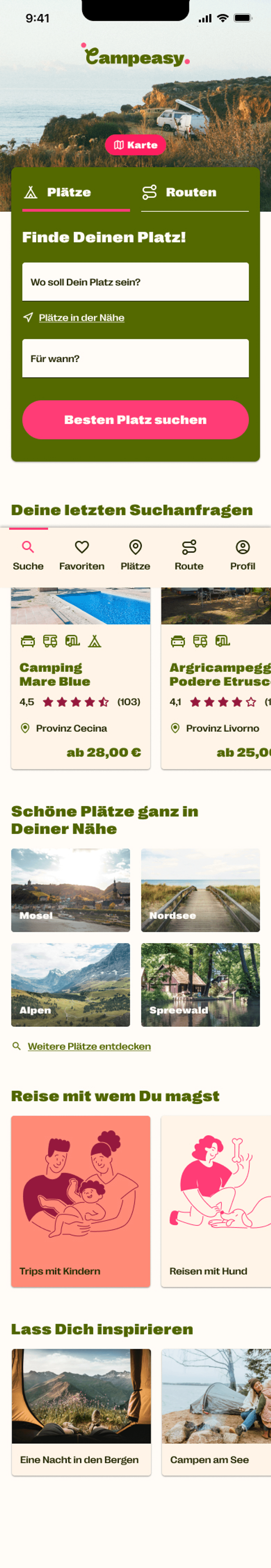Viewport: 271px width, 1568px height.
Task: Open the Karte map view
Action: pos(135,145)
